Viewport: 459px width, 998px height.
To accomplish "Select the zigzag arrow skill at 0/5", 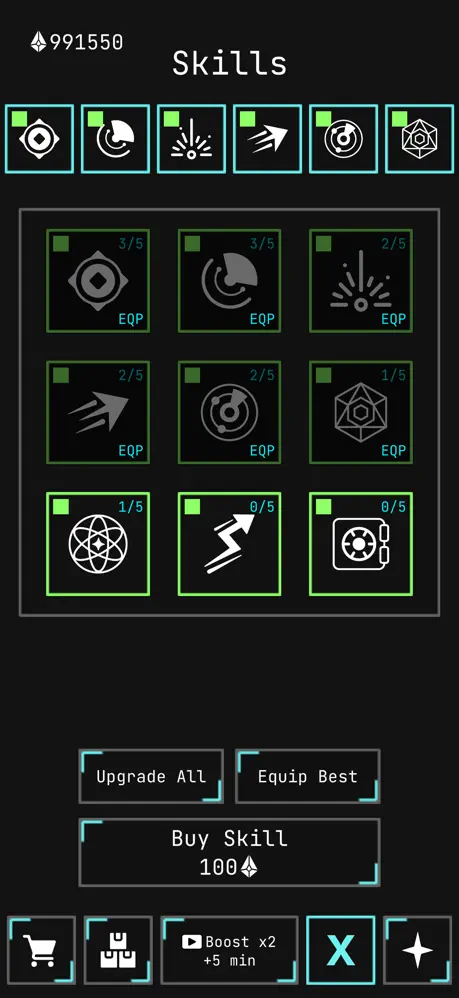I will coord(229,544).
